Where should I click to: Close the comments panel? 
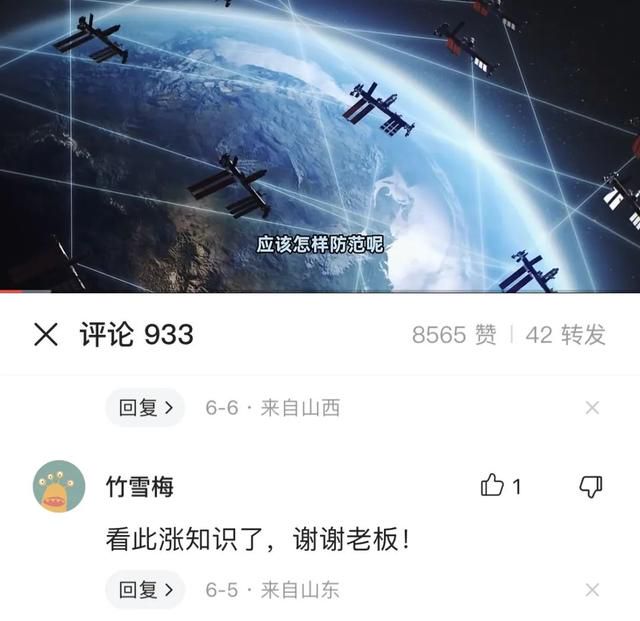point(46,335)
